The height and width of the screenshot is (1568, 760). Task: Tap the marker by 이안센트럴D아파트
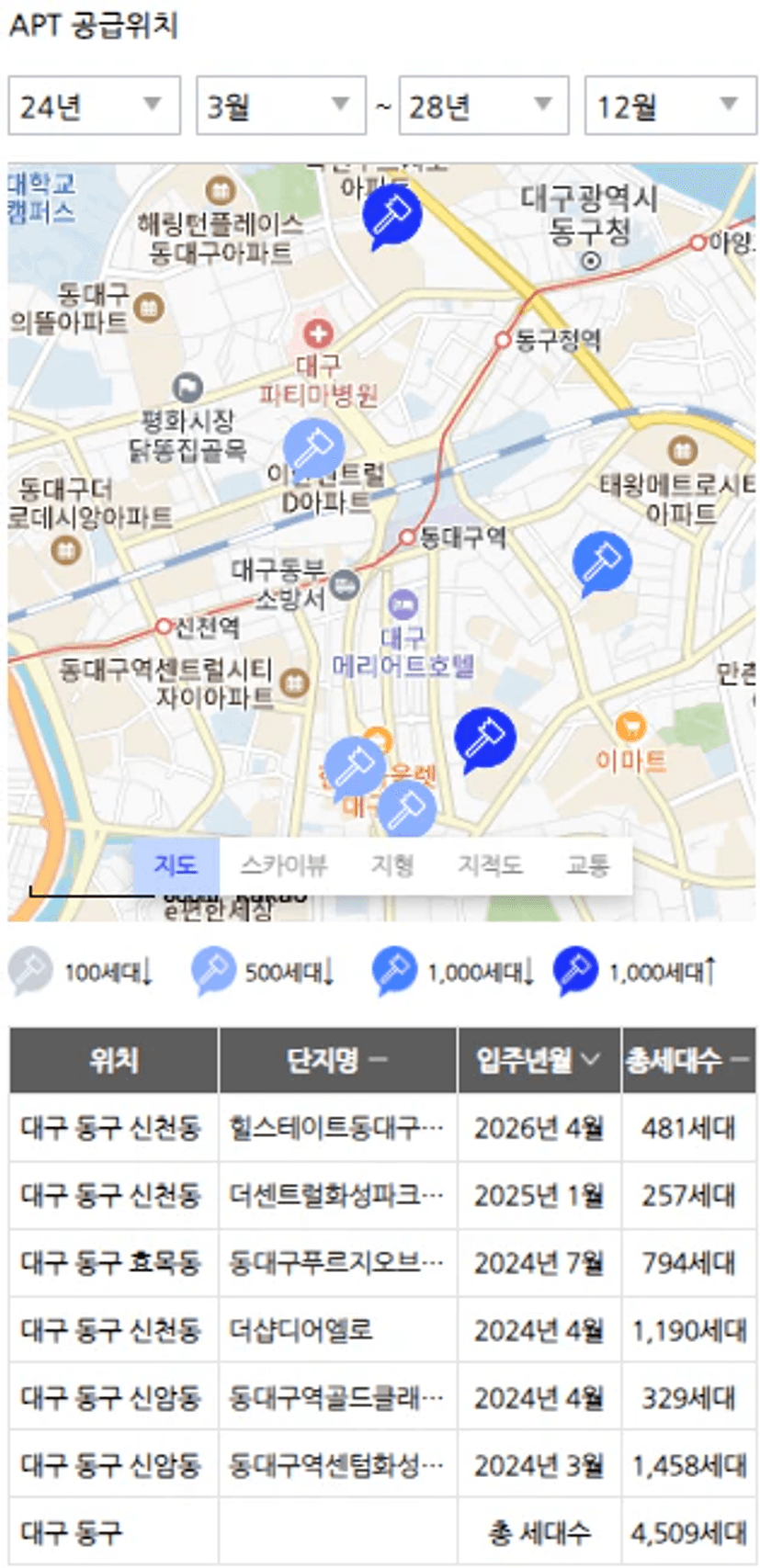tap(313, 447)
